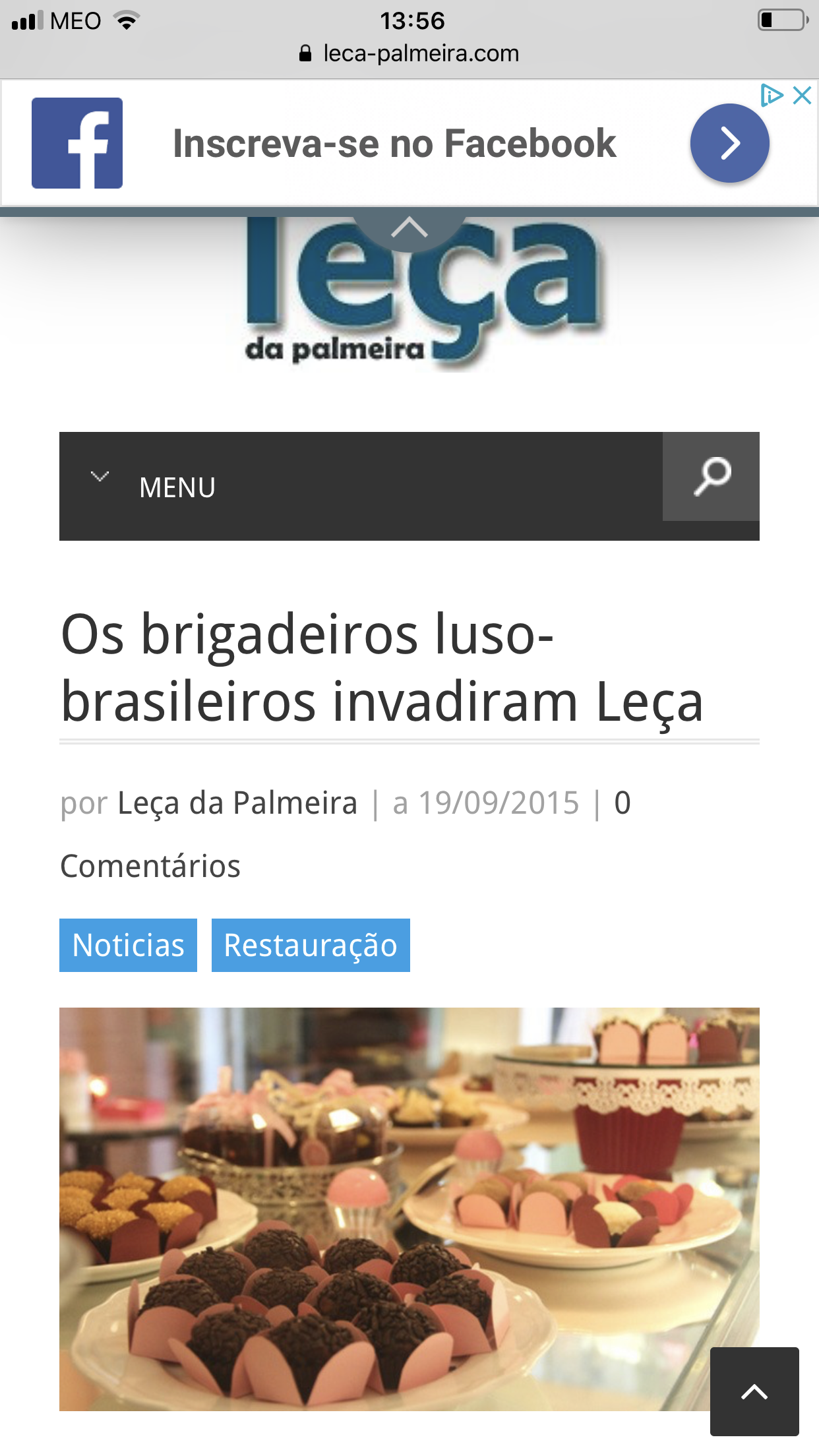This screenshot has height=1456, width=819.
Task: Open author link Leça da Palmeira
Action: [x=237, y=803]
